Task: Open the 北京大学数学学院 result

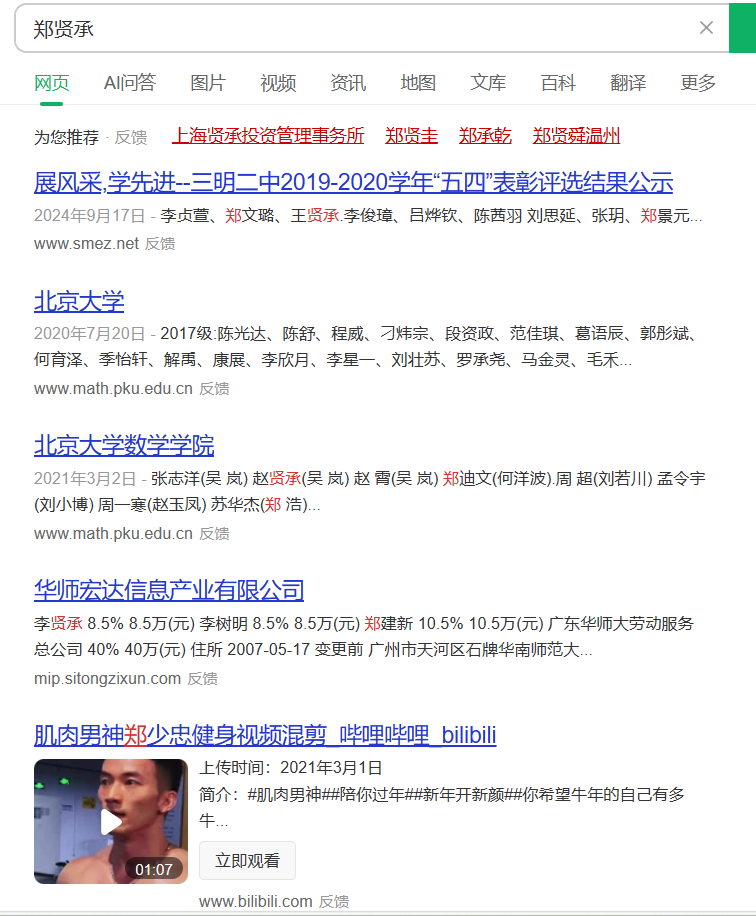Action: point(124,445)
